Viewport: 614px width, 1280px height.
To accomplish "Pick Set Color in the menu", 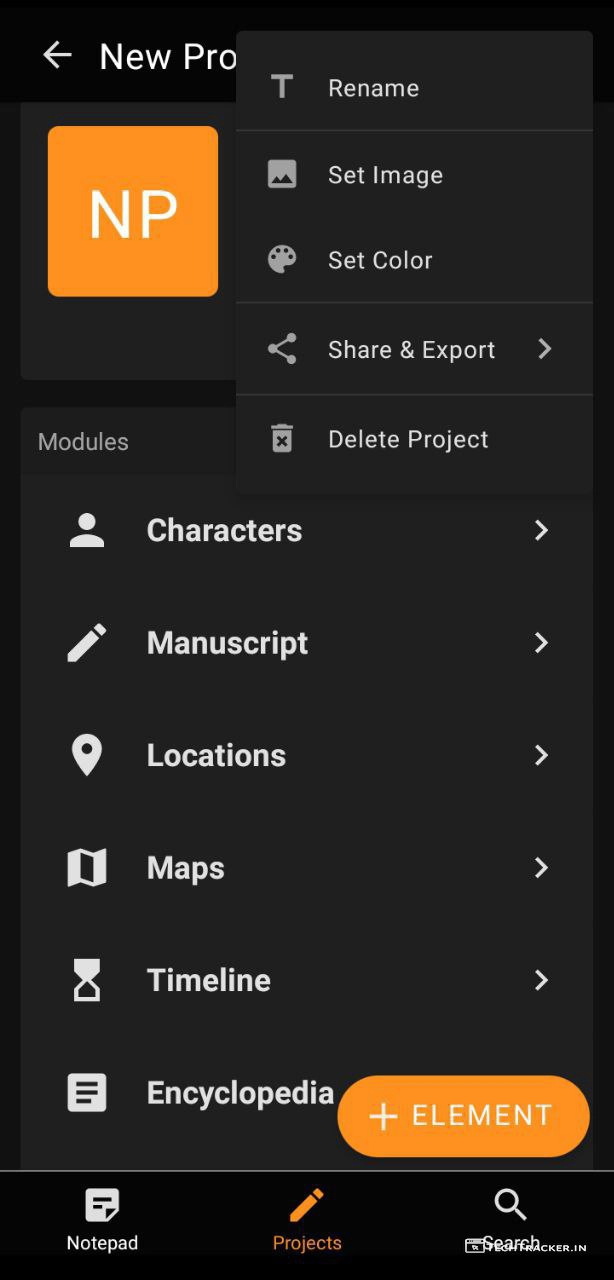I will click(380, 260).
